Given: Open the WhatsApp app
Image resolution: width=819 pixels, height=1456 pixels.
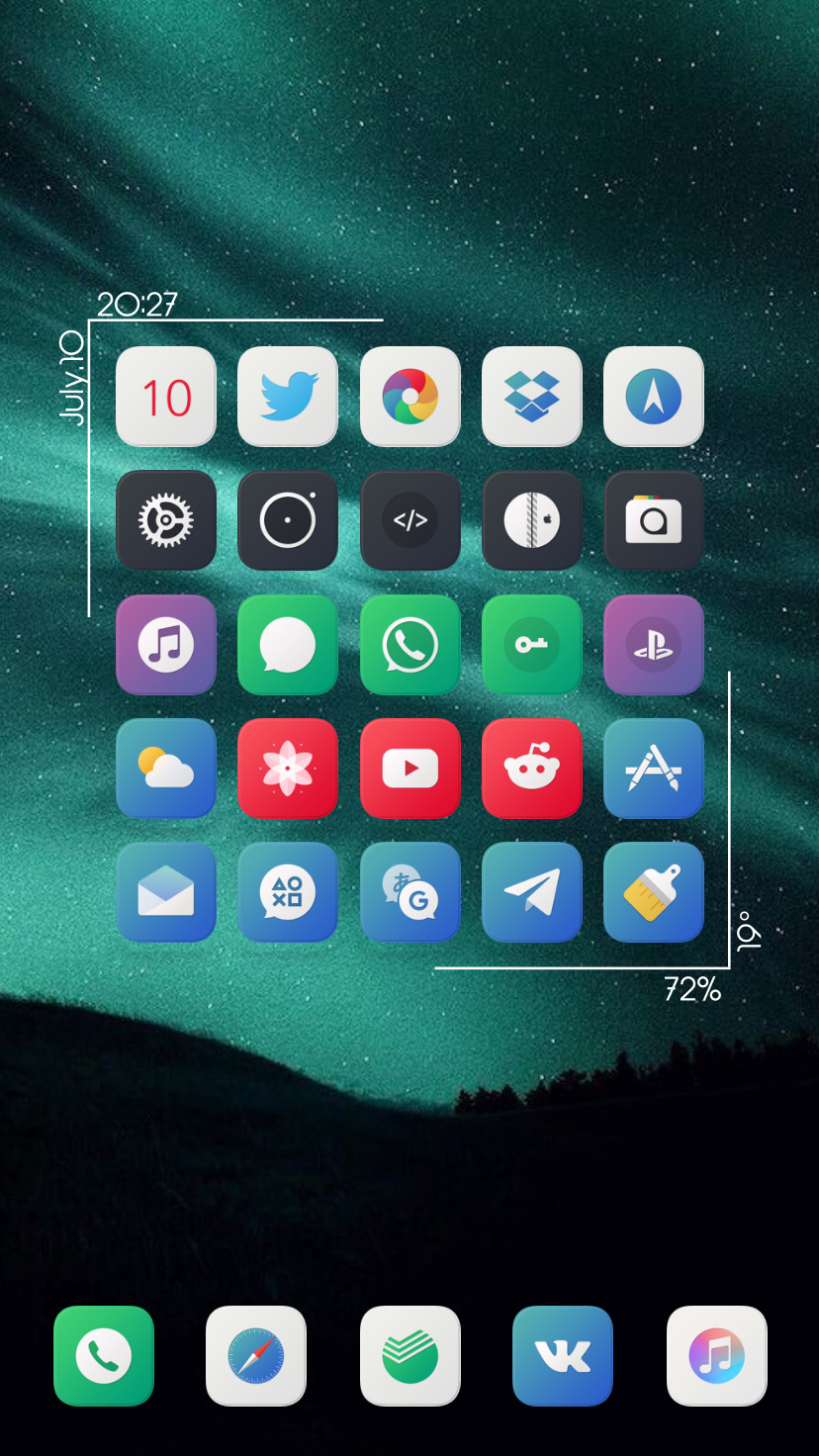Looking at the screenshot, I should click(x=410, y=645).
